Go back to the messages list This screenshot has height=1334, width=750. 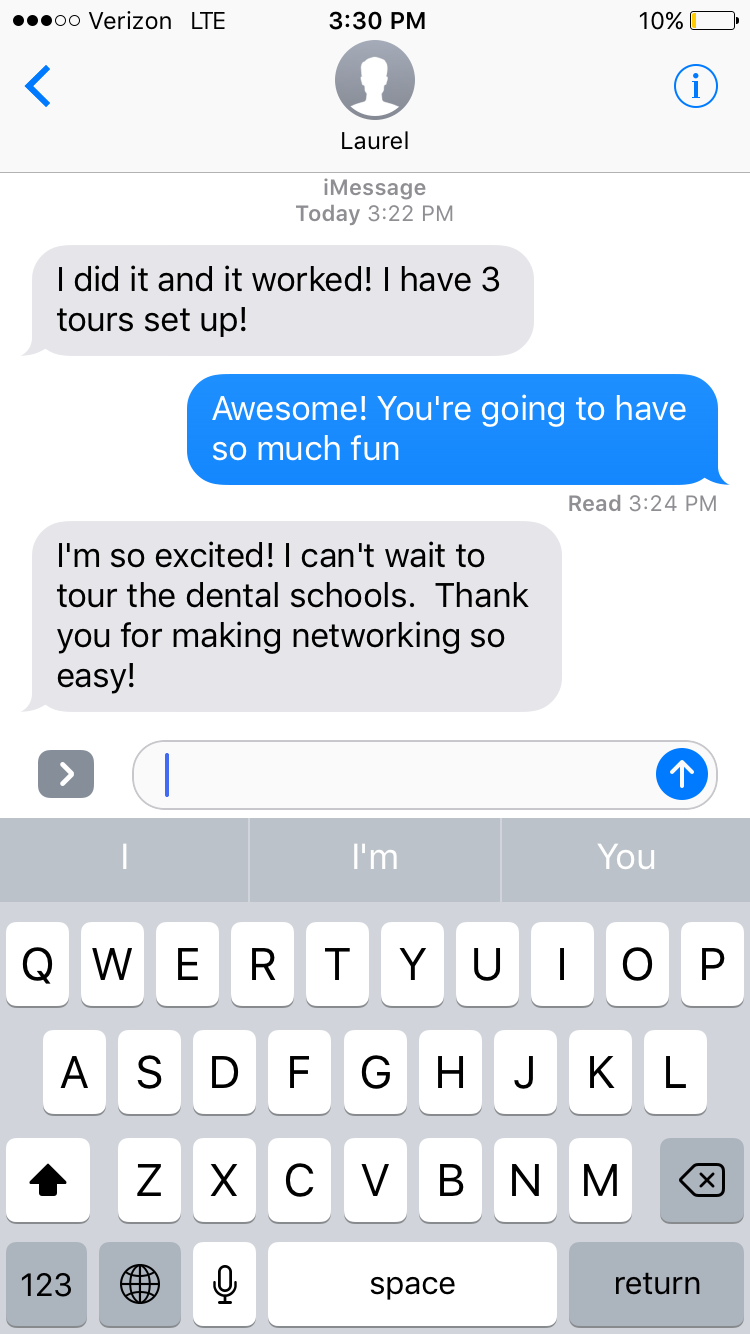point(38,87)
